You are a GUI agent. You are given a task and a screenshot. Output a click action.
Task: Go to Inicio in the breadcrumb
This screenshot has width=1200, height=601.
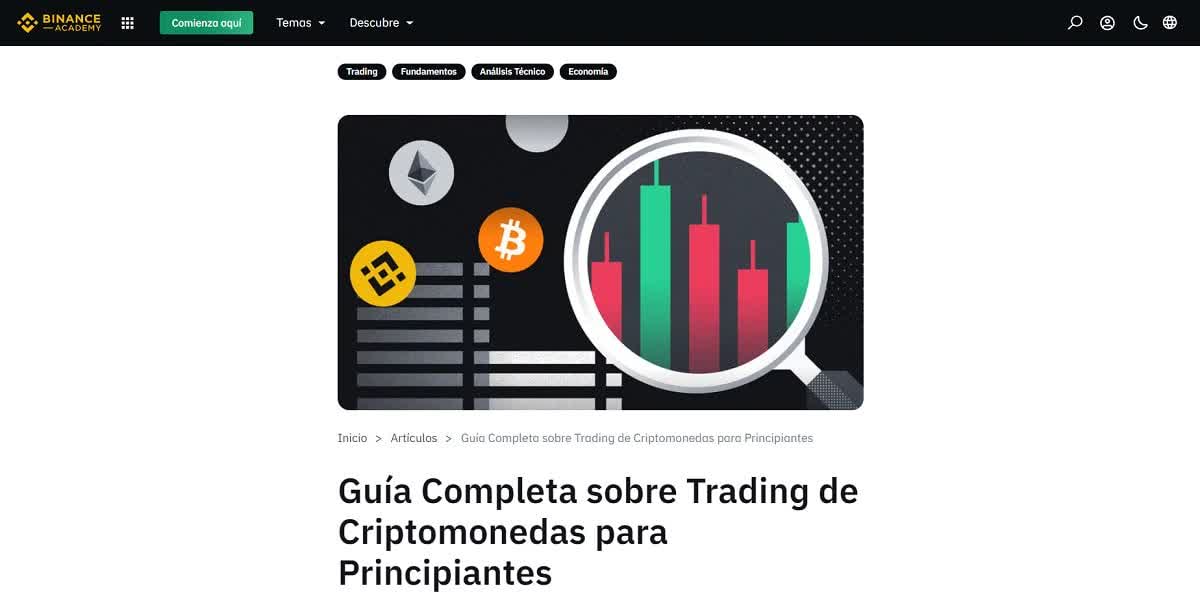click(352, 438)
